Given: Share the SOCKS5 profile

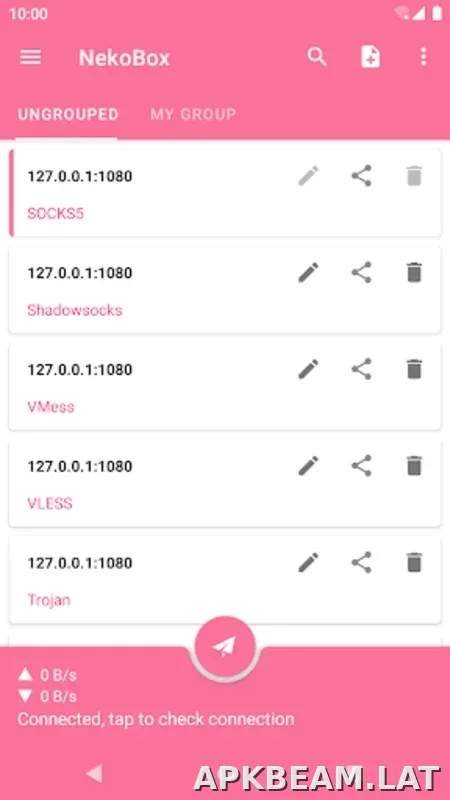Looking at the screenshot, I should click(x=361, y=176).
